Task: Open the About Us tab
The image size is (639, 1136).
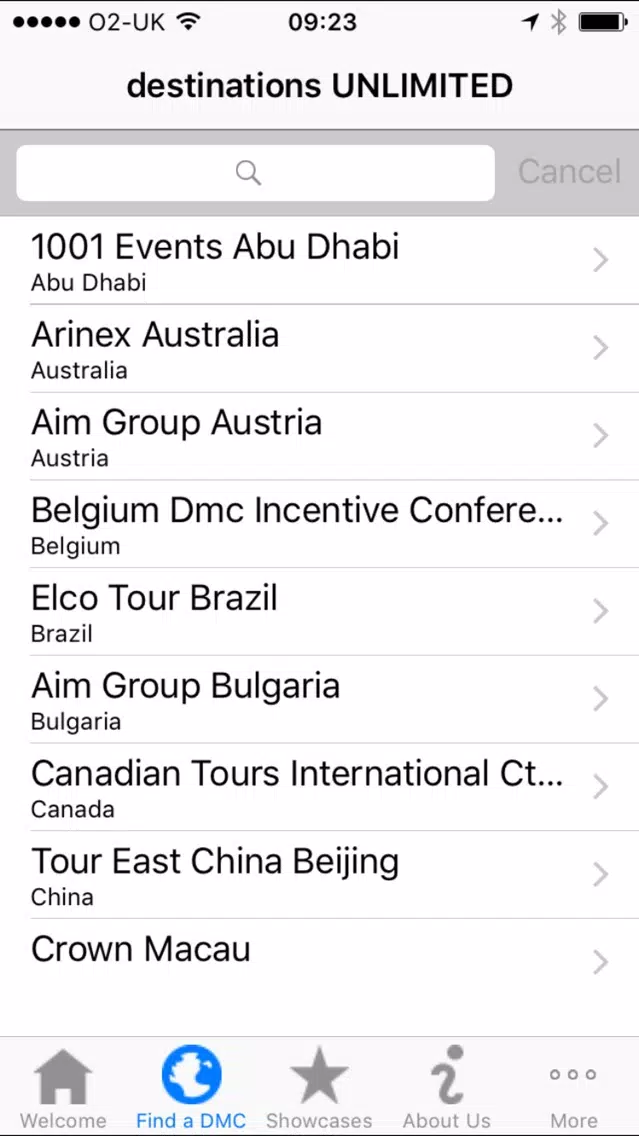Action: pyautogui.click(x=447, y=1088)
